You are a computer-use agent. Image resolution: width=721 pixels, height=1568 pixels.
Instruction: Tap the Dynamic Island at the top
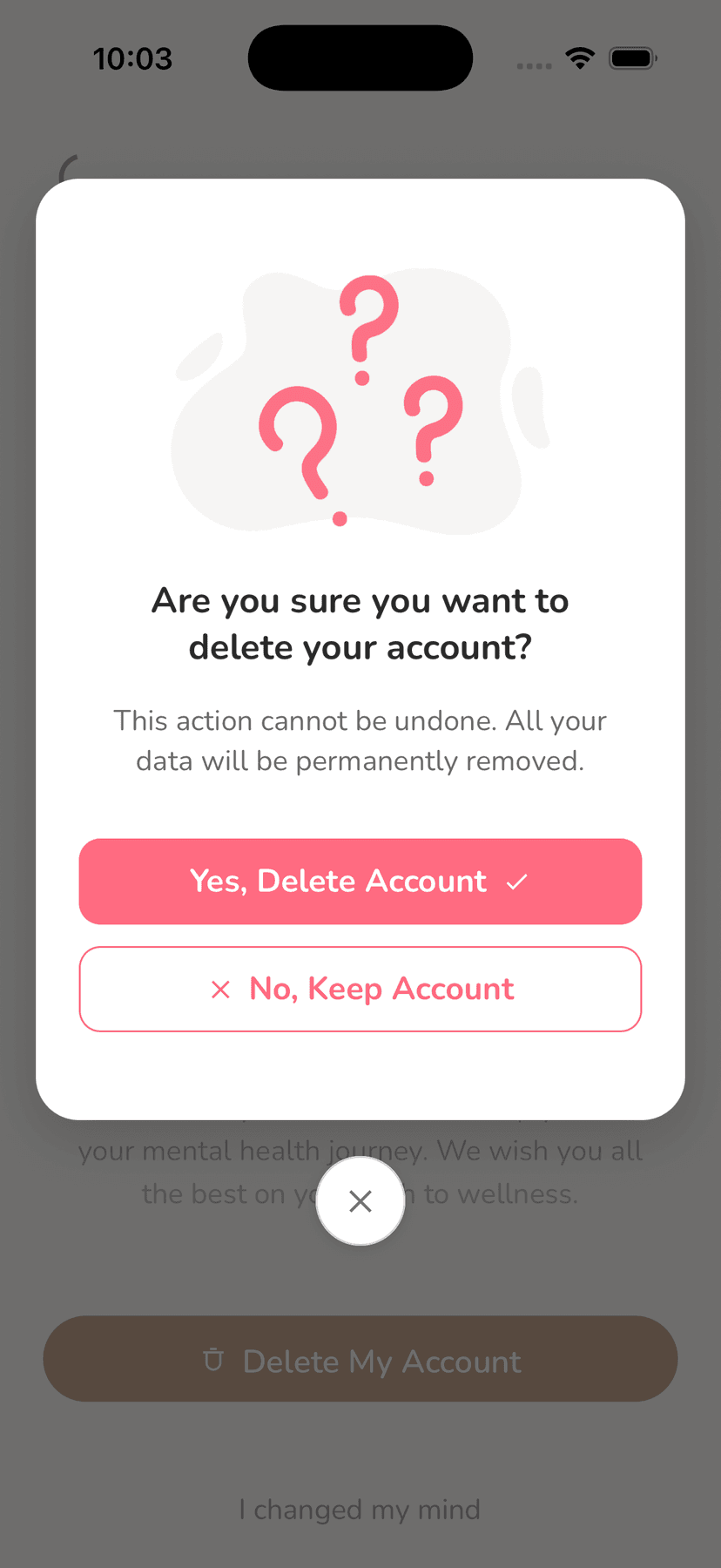[x=360, y=57]
